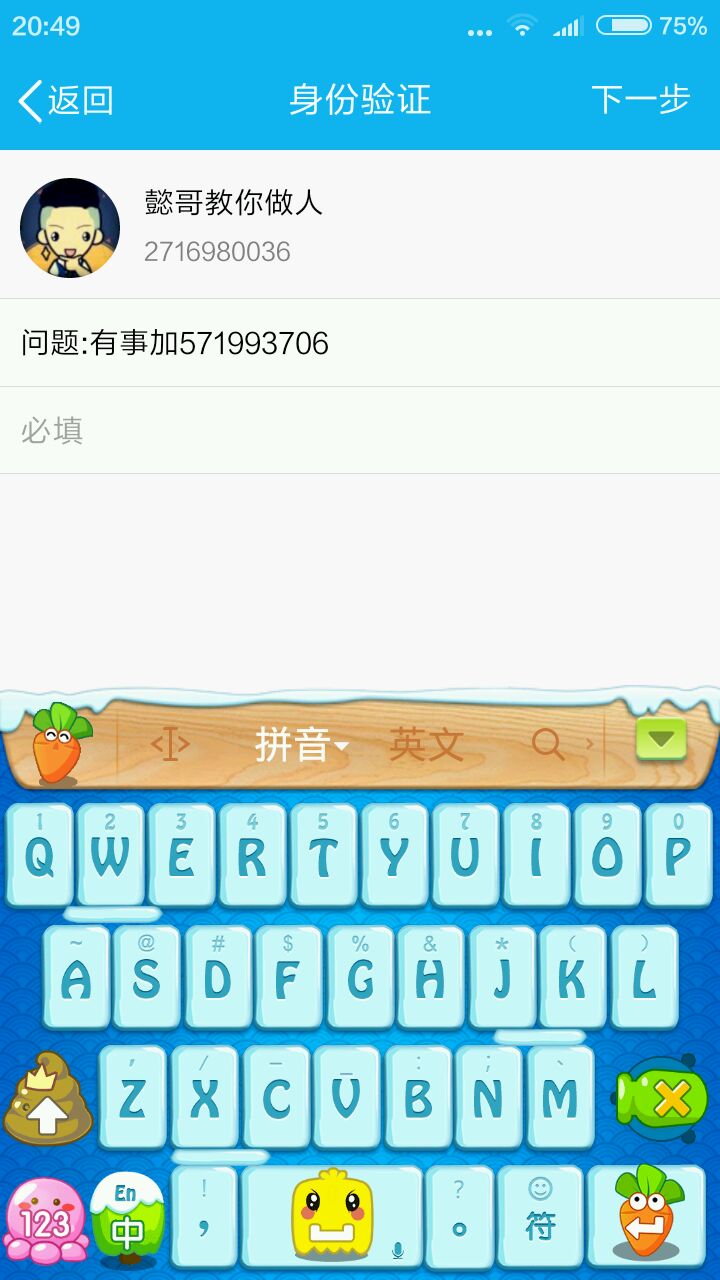The width and height of the screenshot is (720, 1280).
Task: Hit the carrot return key
Action: [646, 1215]
